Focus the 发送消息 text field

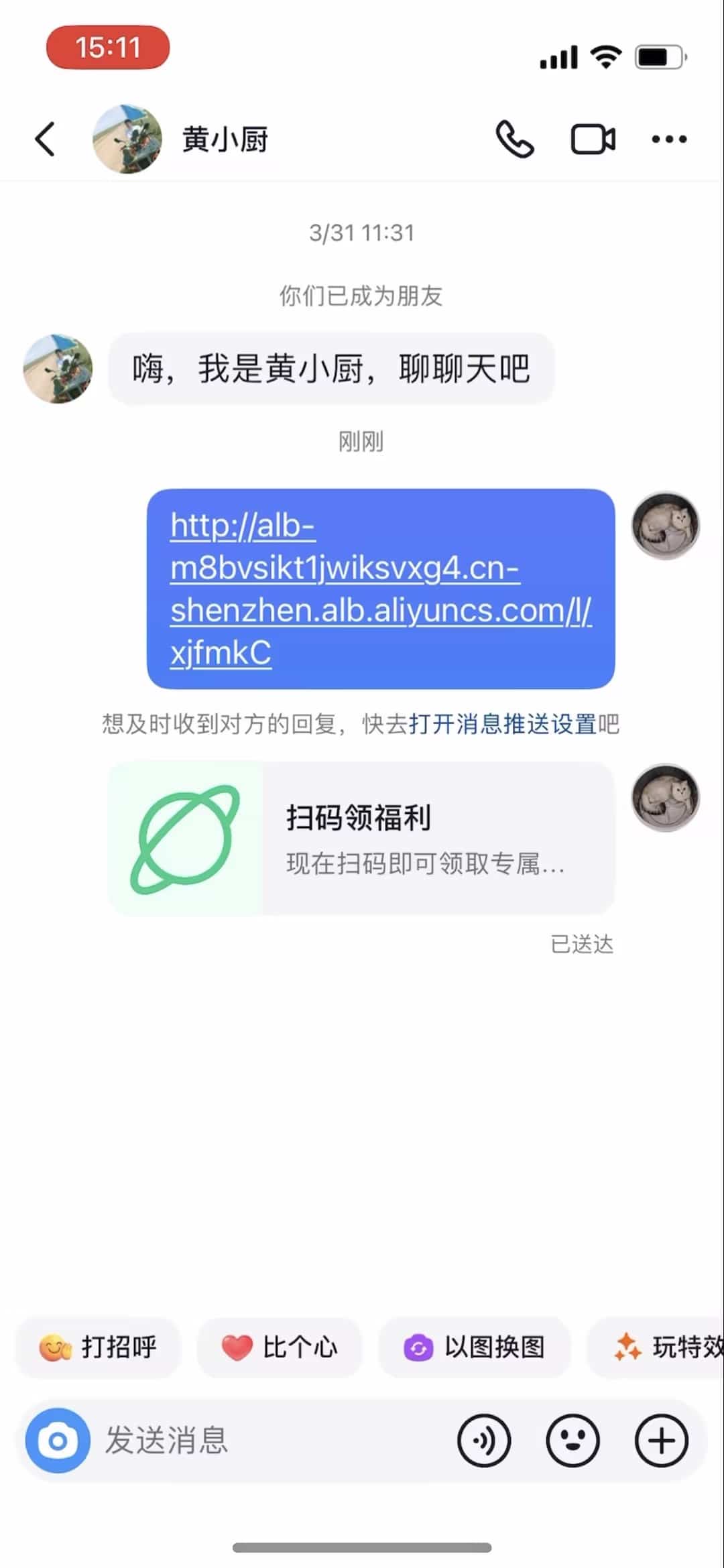tap(268, 1440)
